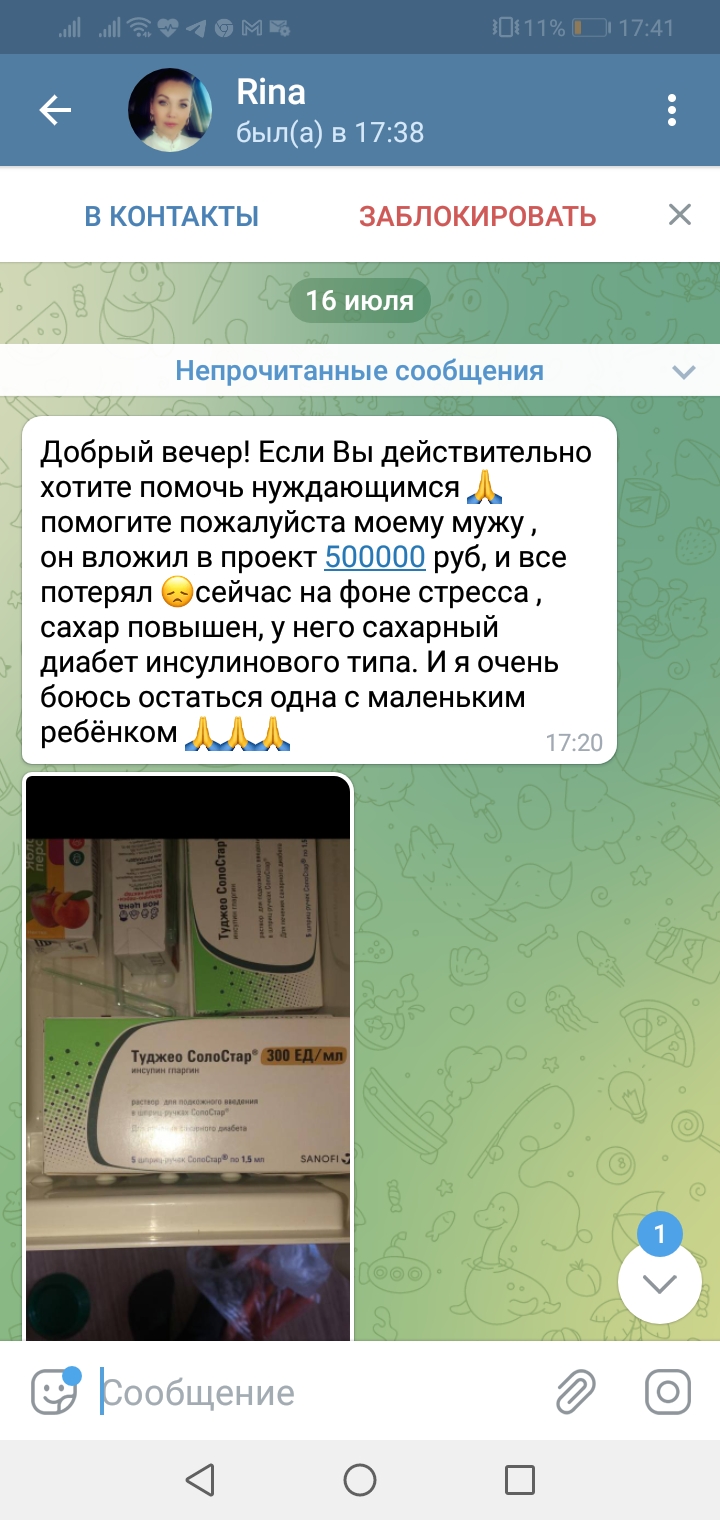Dismiss the add or block bar
Viewport: 720px width, 1520px height.
pos(679,214)
